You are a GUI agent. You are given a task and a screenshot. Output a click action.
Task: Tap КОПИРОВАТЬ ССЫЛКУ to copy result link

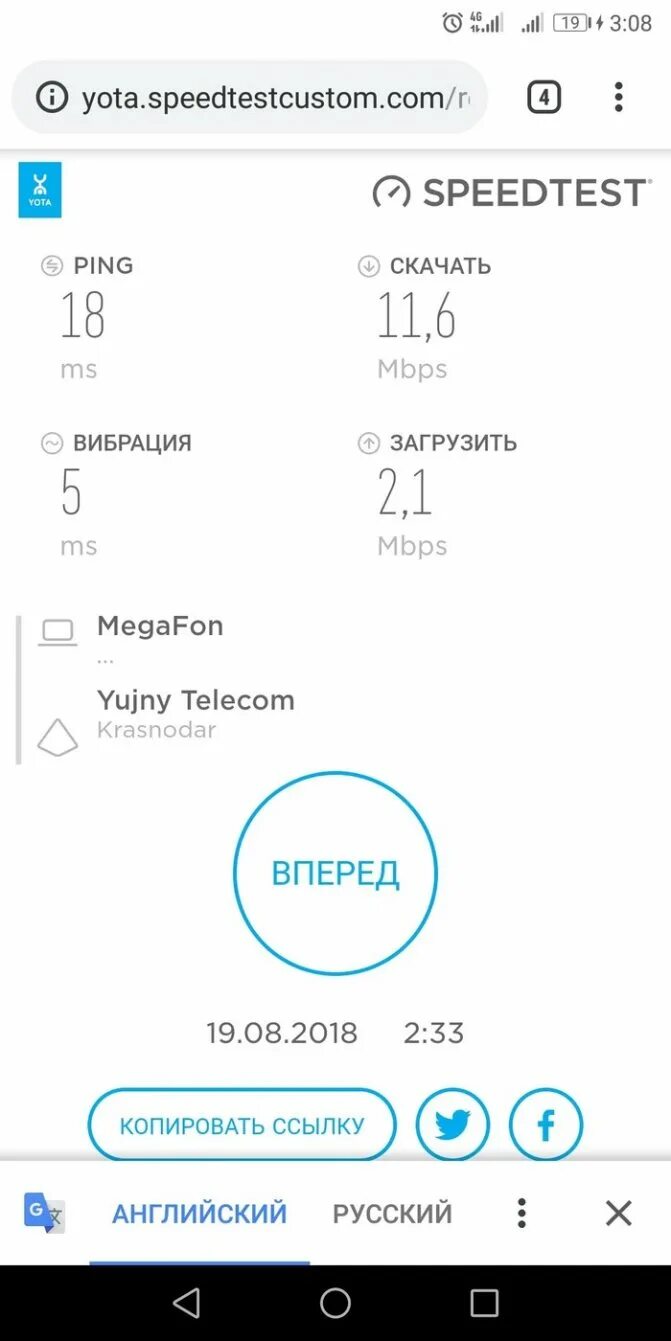click(242, 1125)
